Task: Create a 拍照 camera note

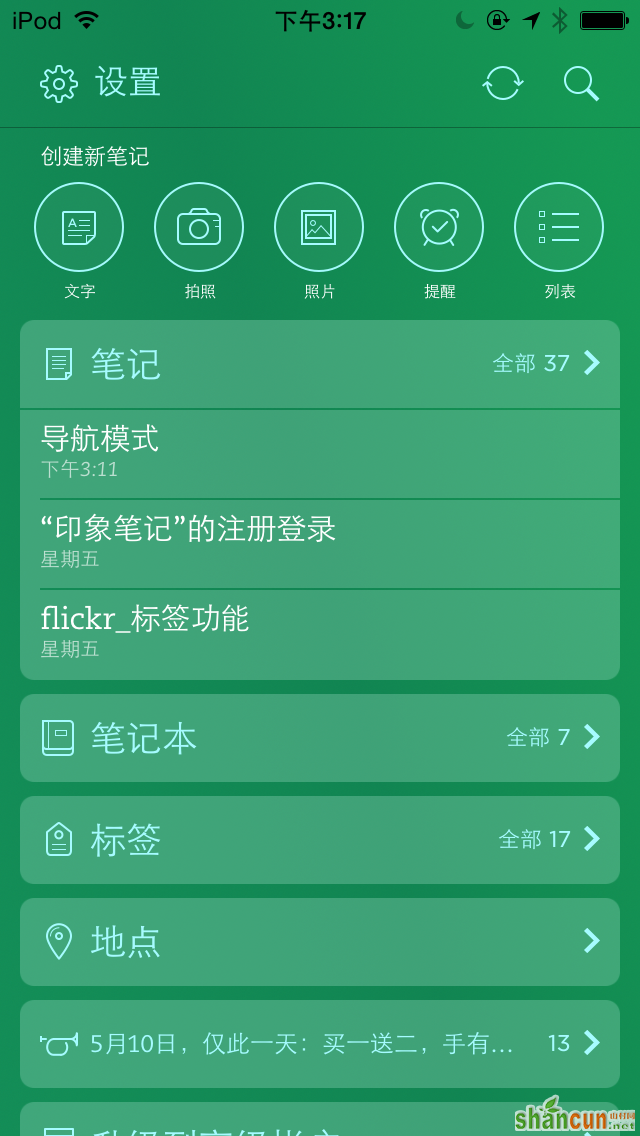Action: [x=199, y=228]
